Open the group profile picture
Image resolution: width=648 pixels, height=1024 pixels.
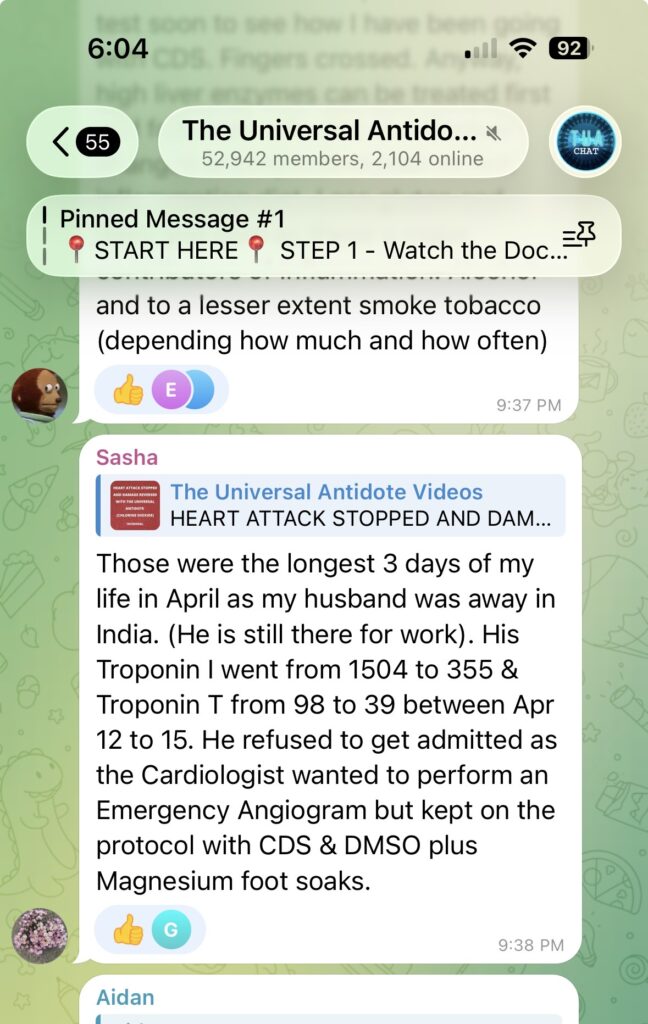586,142
